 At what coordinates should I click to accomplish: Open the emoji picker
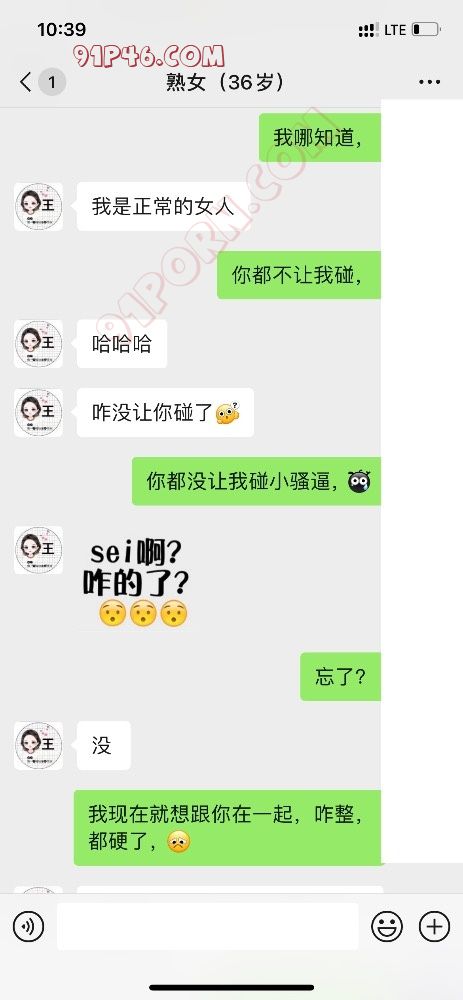[x=387, y=926]
